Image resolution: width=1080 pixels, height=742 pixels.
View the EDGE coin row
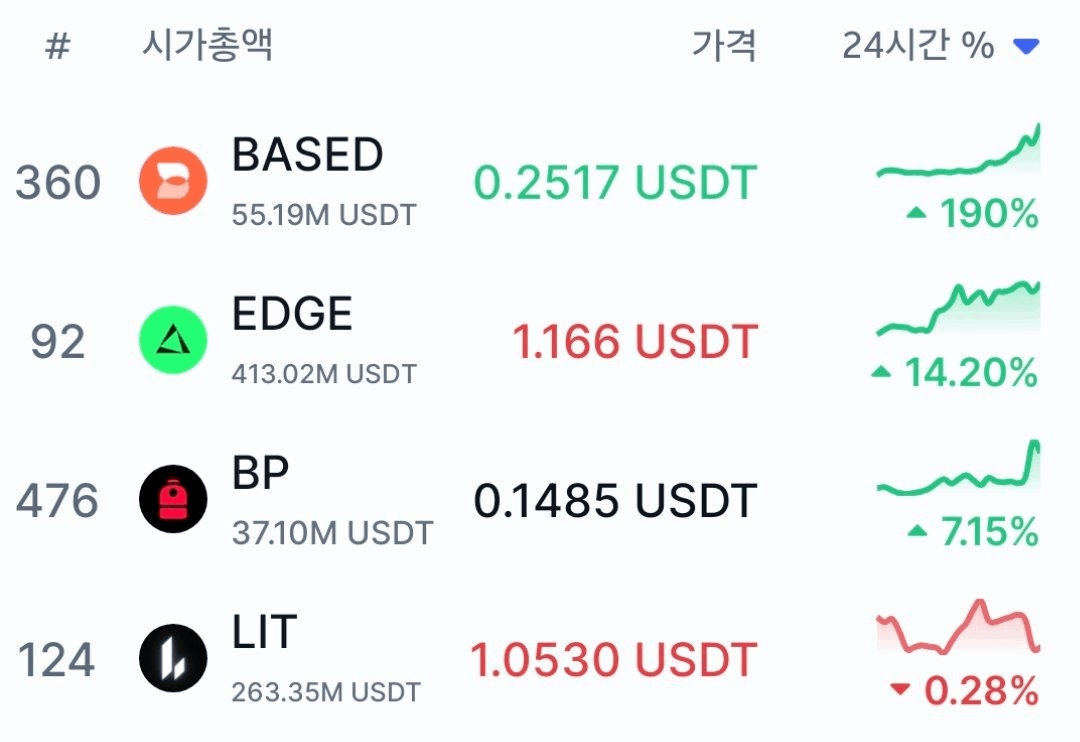point(292,341)
